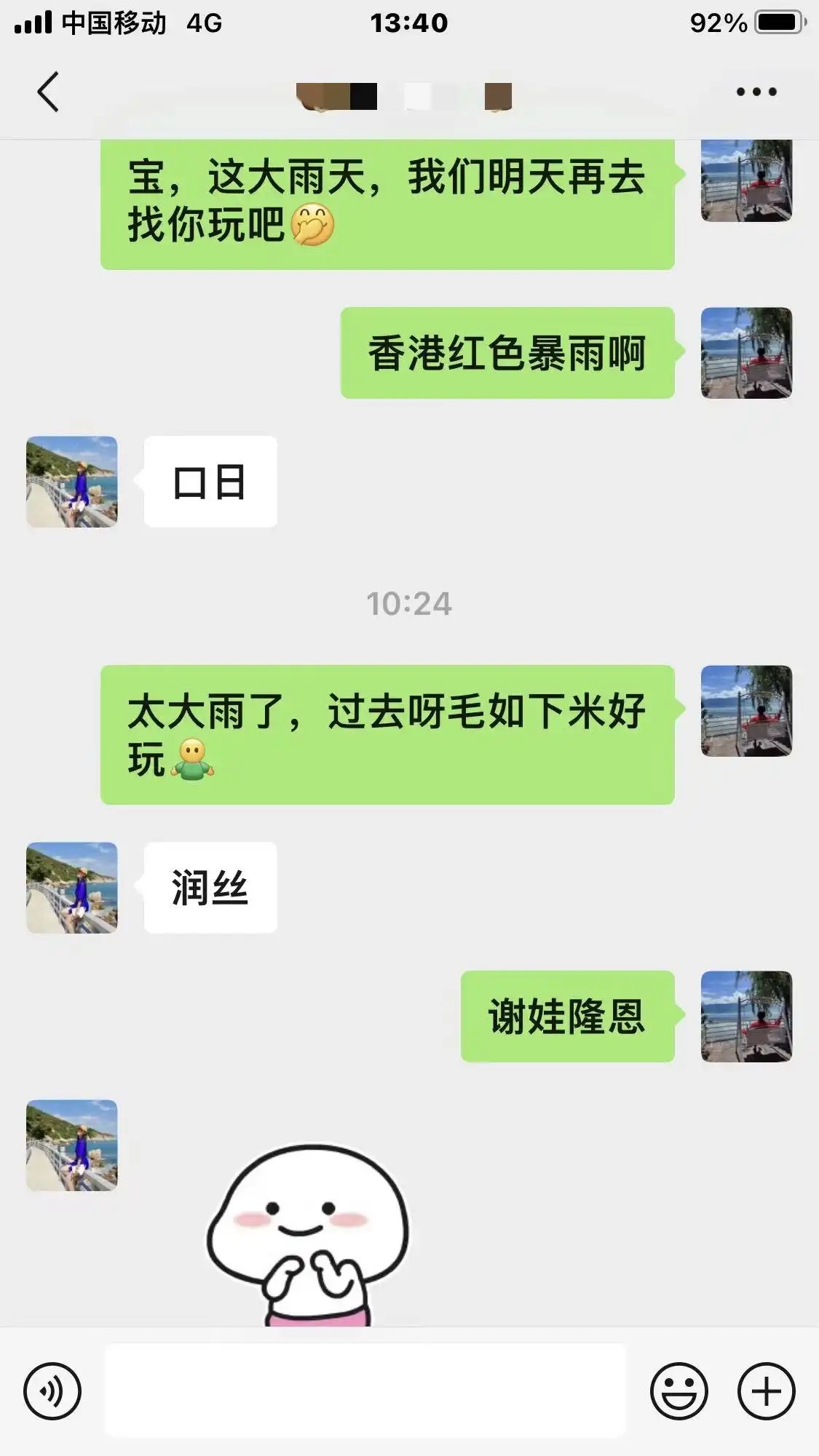
Task: Go back to the chat list
Action: click(48, 92)
